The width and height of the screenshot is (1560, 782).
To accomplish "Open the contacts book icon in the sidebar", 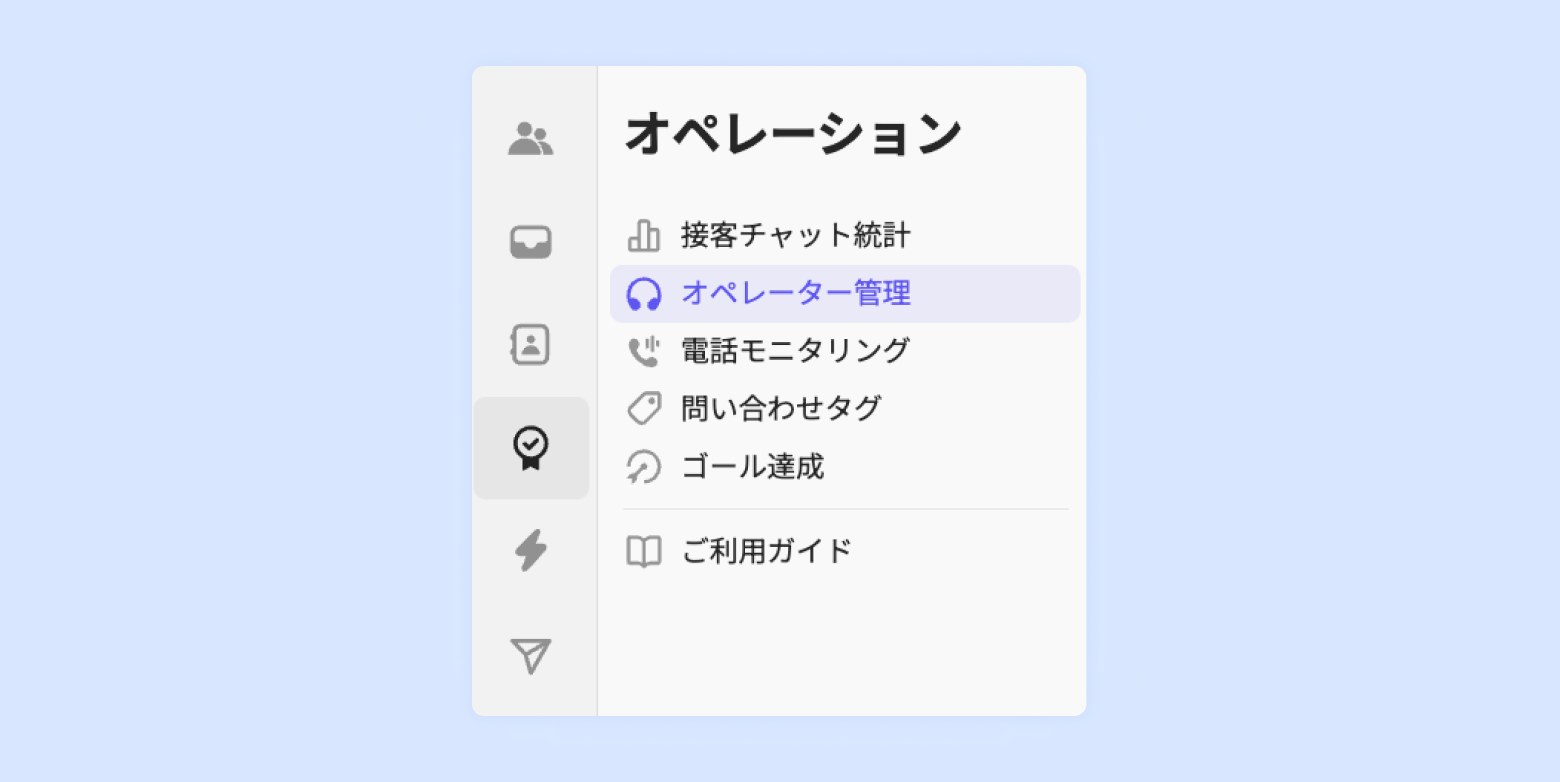I will click(x=530, y=345).
